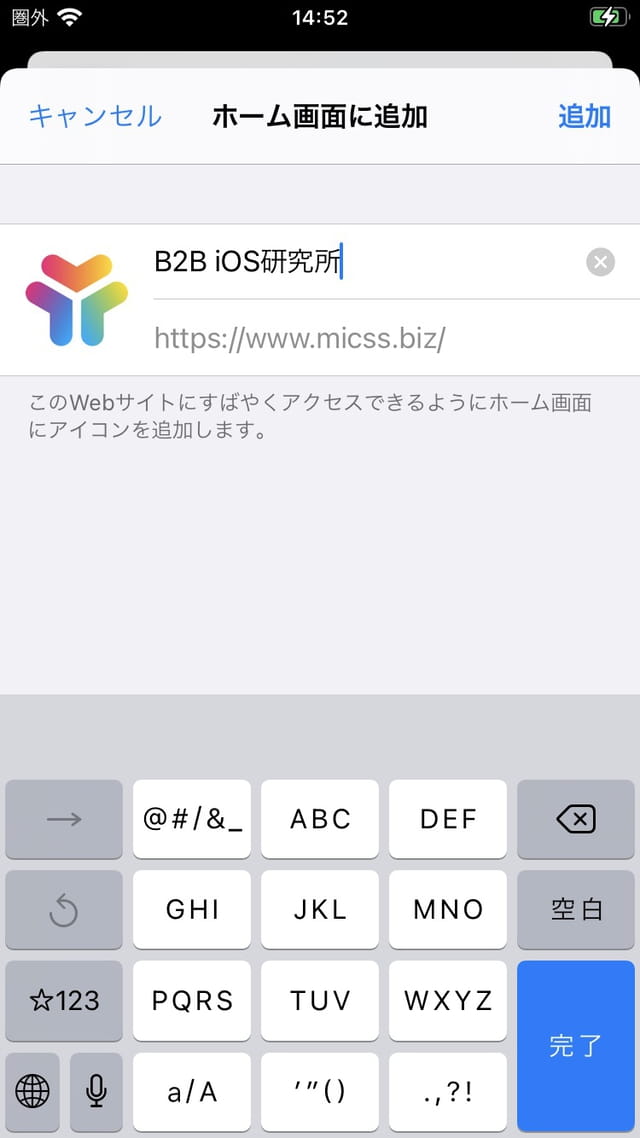The image size is (640, 1138).
Task: Tap the blue 完了 key
Action: coord(575,1045)
